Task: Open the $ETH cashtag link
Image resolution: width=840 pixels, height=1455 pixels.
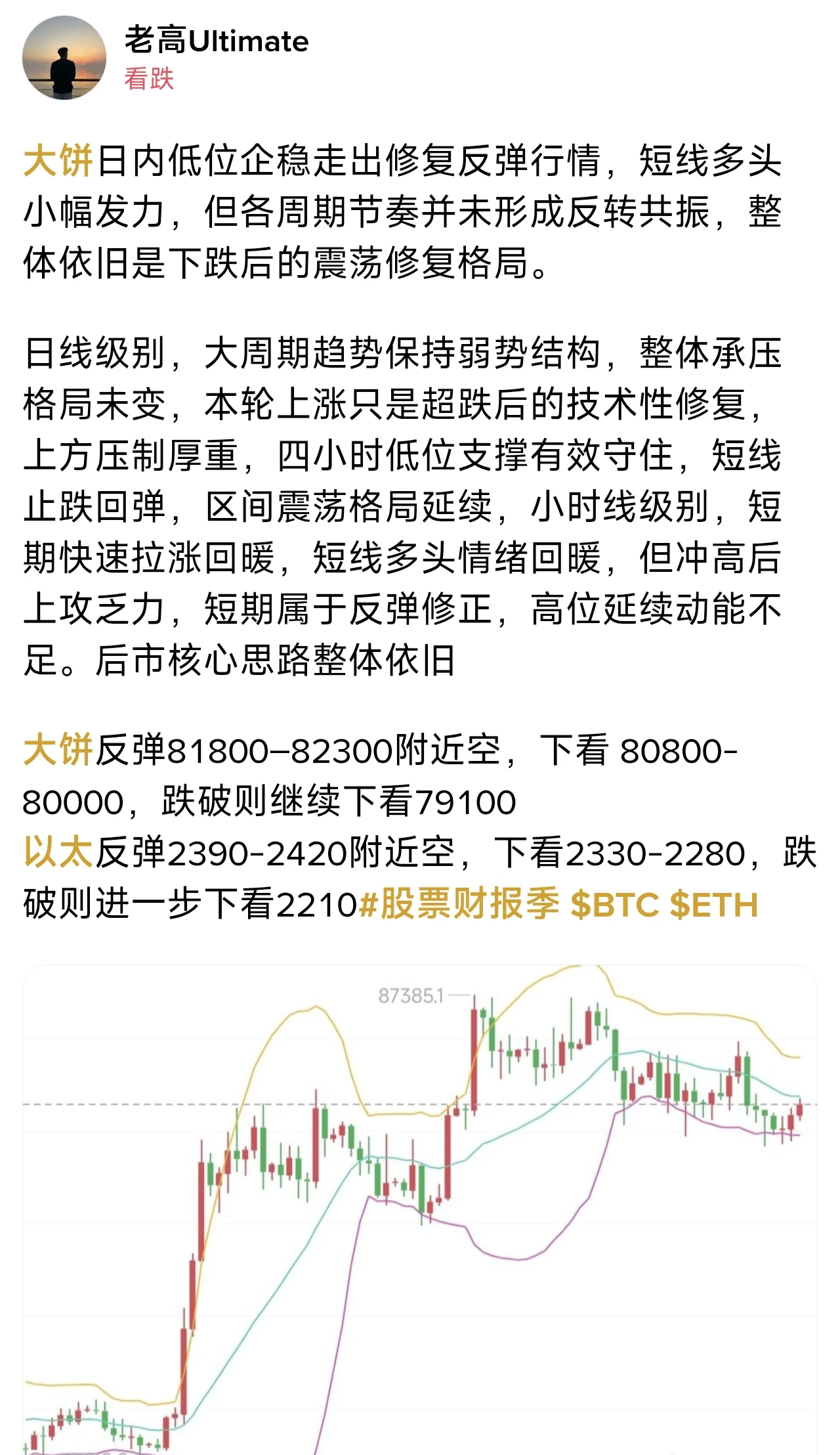Action: tap(714, 905)
